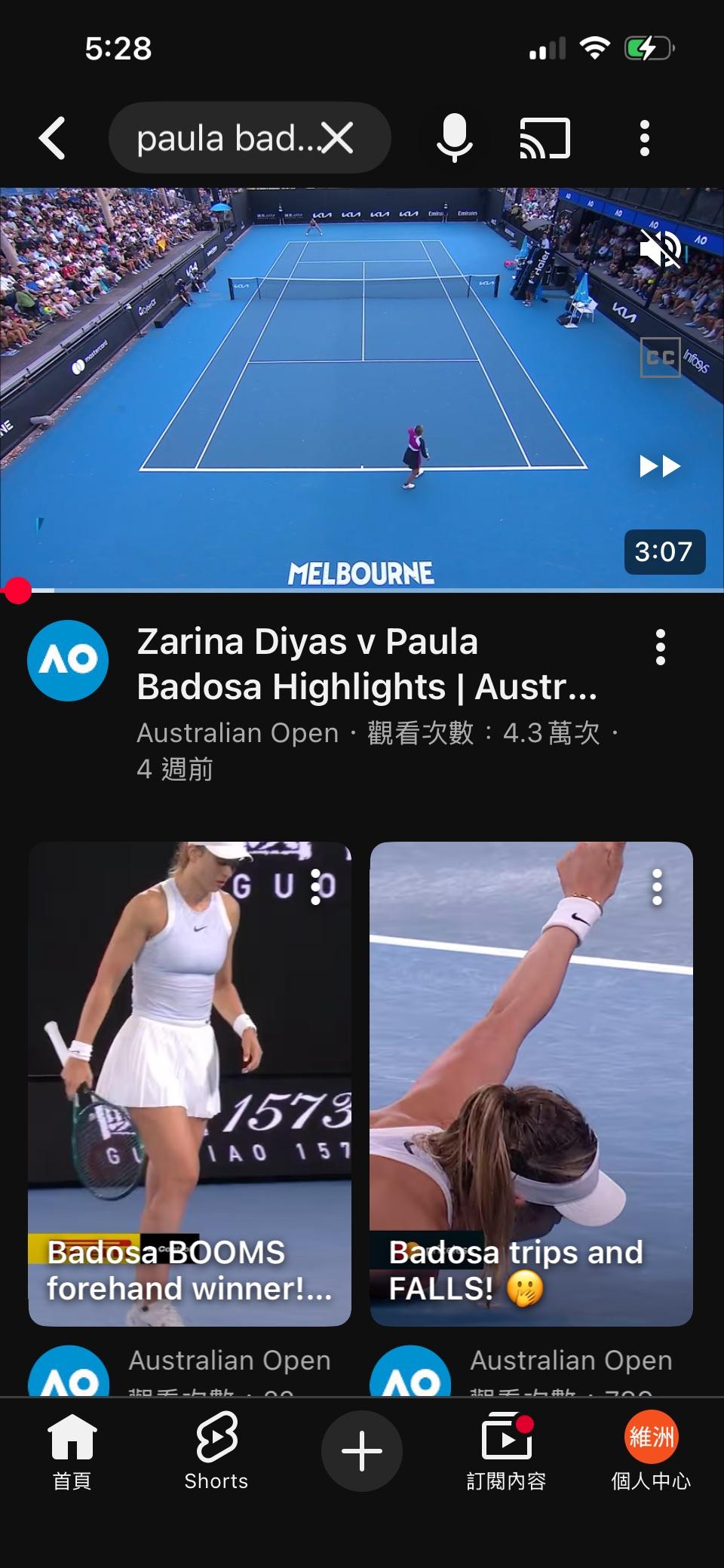Clear the search query text
Screen dimensions: 724x1568
point(337,138)
